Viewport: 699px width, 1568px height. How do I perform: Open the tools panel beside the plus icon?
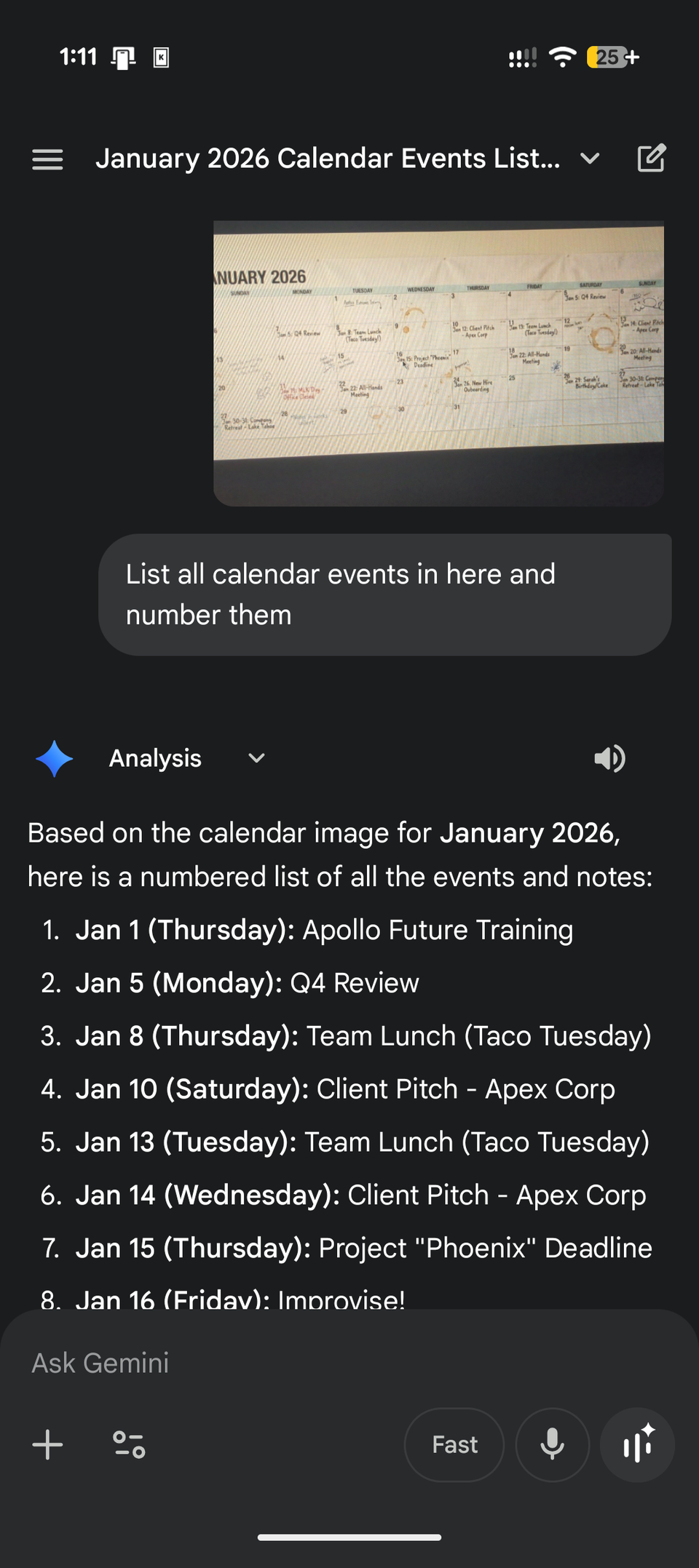pos(127,1445)
